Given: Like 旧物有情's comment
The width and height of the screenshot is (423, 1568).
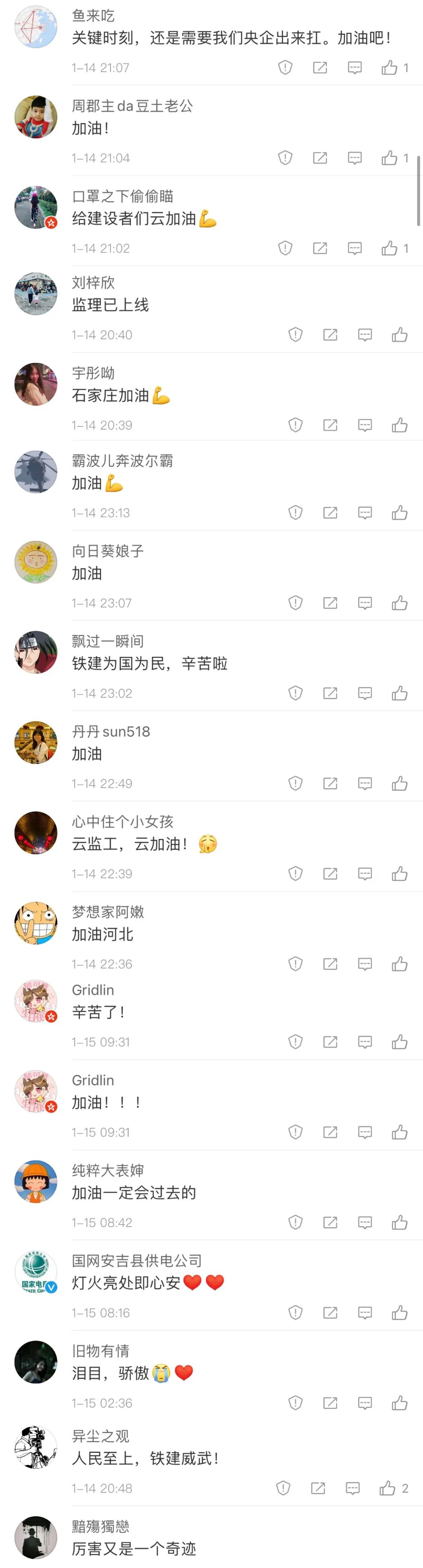Looking at the screenshot, I should coord(399,1403).
